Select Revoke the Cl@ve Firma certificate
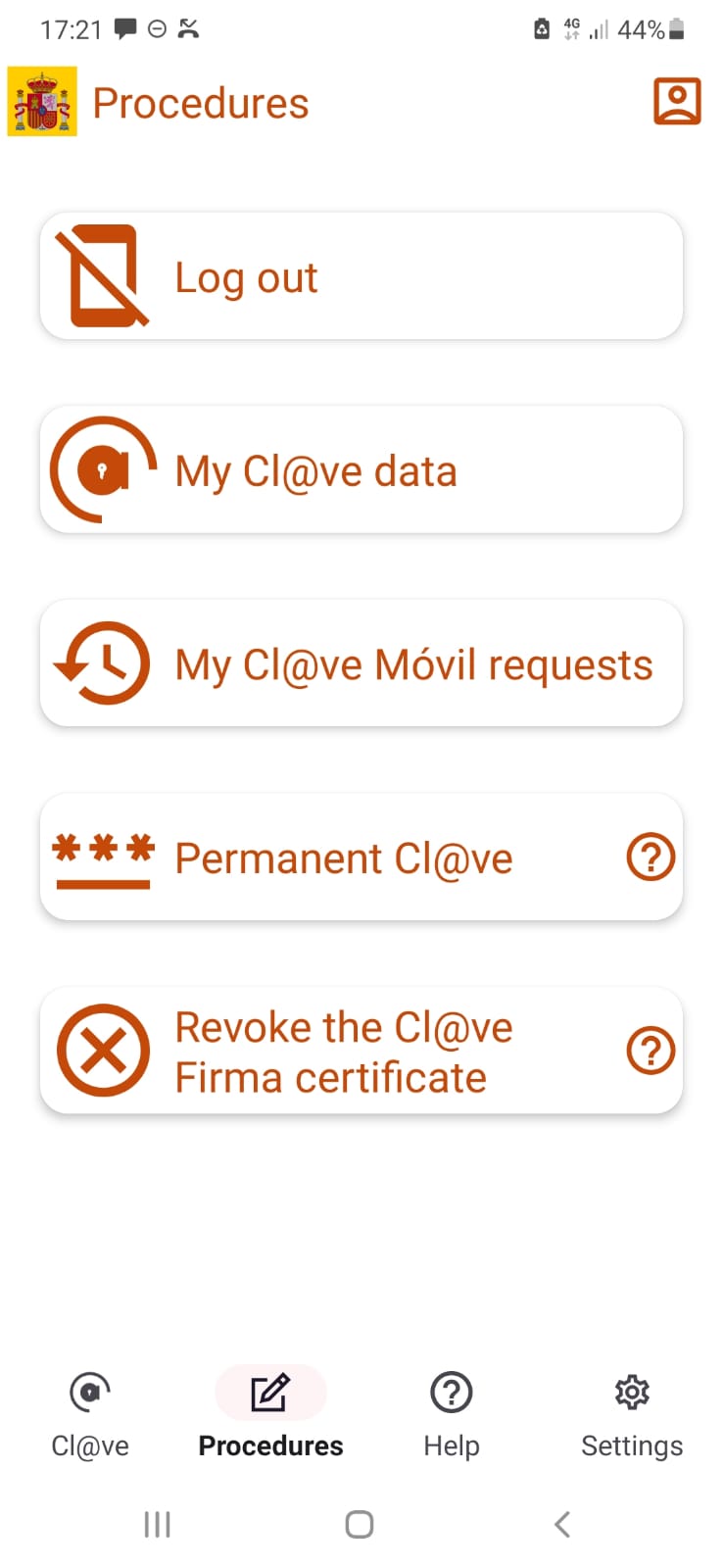Viewport: 723px width, 1568px height. (333, 1052)
